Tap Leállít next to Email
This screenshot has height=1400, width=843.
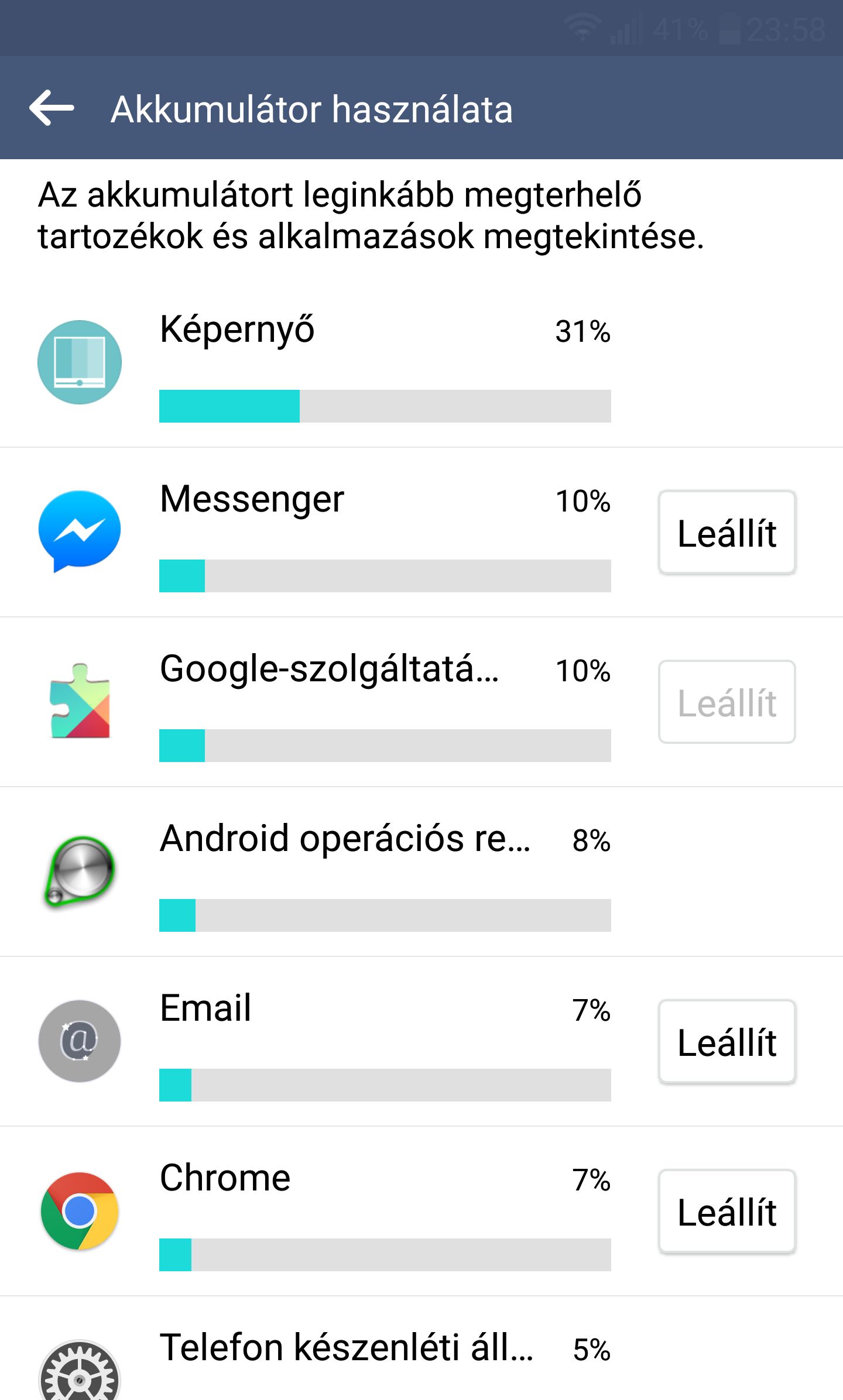pyautogui.click(x=727, y=1042)
